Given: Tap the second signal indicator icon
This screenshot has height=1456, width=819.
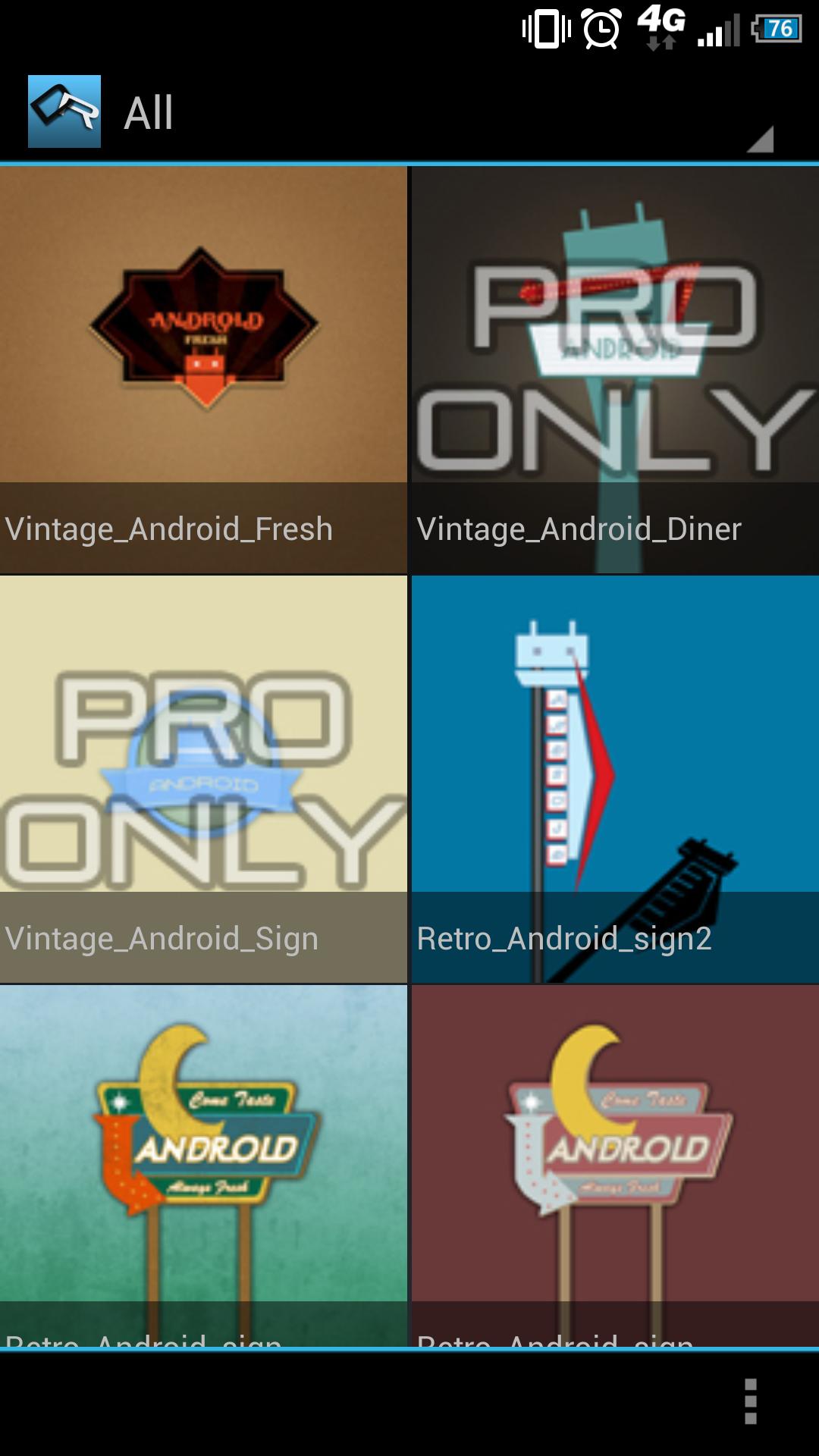Looking at the screenshot, I should pyautogui.click(x=733, y=27).
